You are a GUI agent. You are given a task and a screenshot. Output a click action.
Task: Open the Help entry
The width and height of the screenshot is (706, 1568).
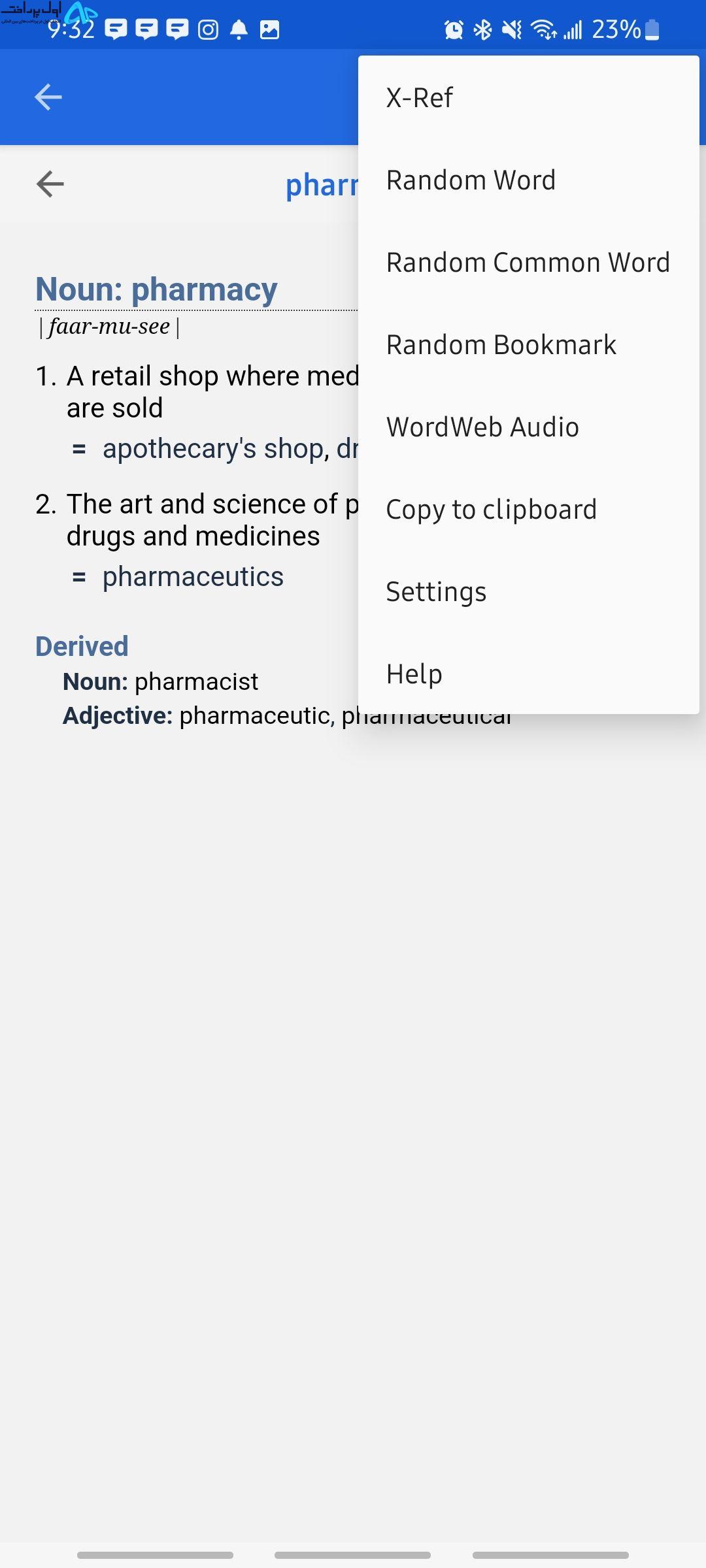[528, 674]
